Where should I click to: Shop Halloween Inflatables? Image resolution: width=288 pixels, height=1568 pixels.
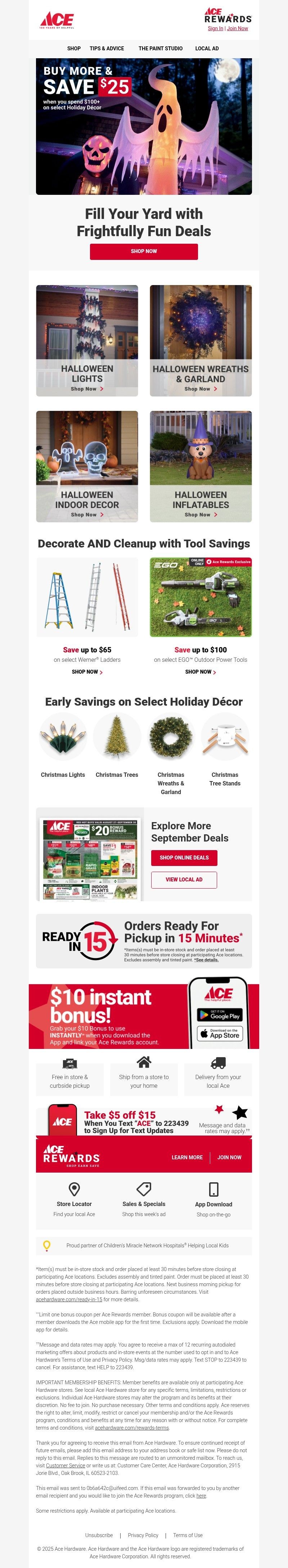pyautogui.click(x=201, y=466)
